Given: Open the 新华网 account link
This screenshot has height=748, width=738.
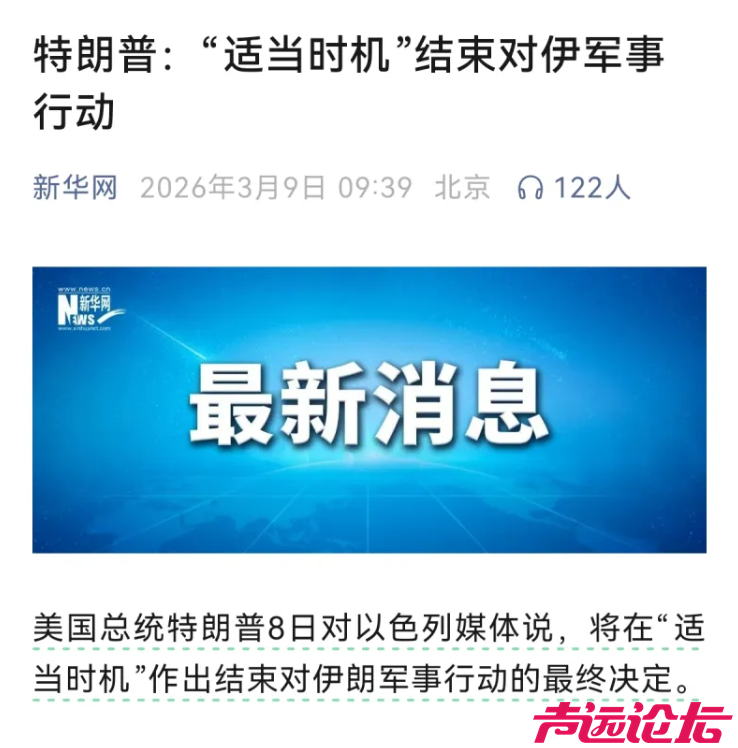Looking at the screenshot, I should coord(75,187).
